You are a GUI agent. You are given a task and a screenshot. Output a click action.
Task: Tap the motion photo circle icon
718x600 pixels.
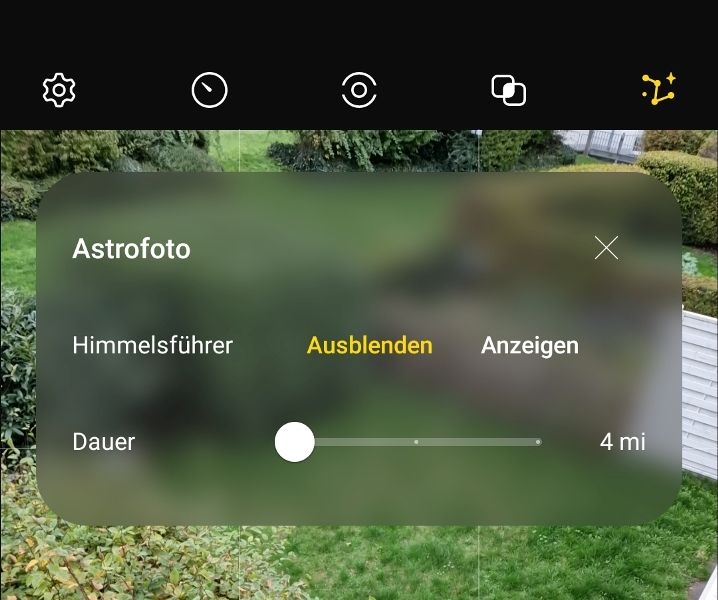(359, 91)
